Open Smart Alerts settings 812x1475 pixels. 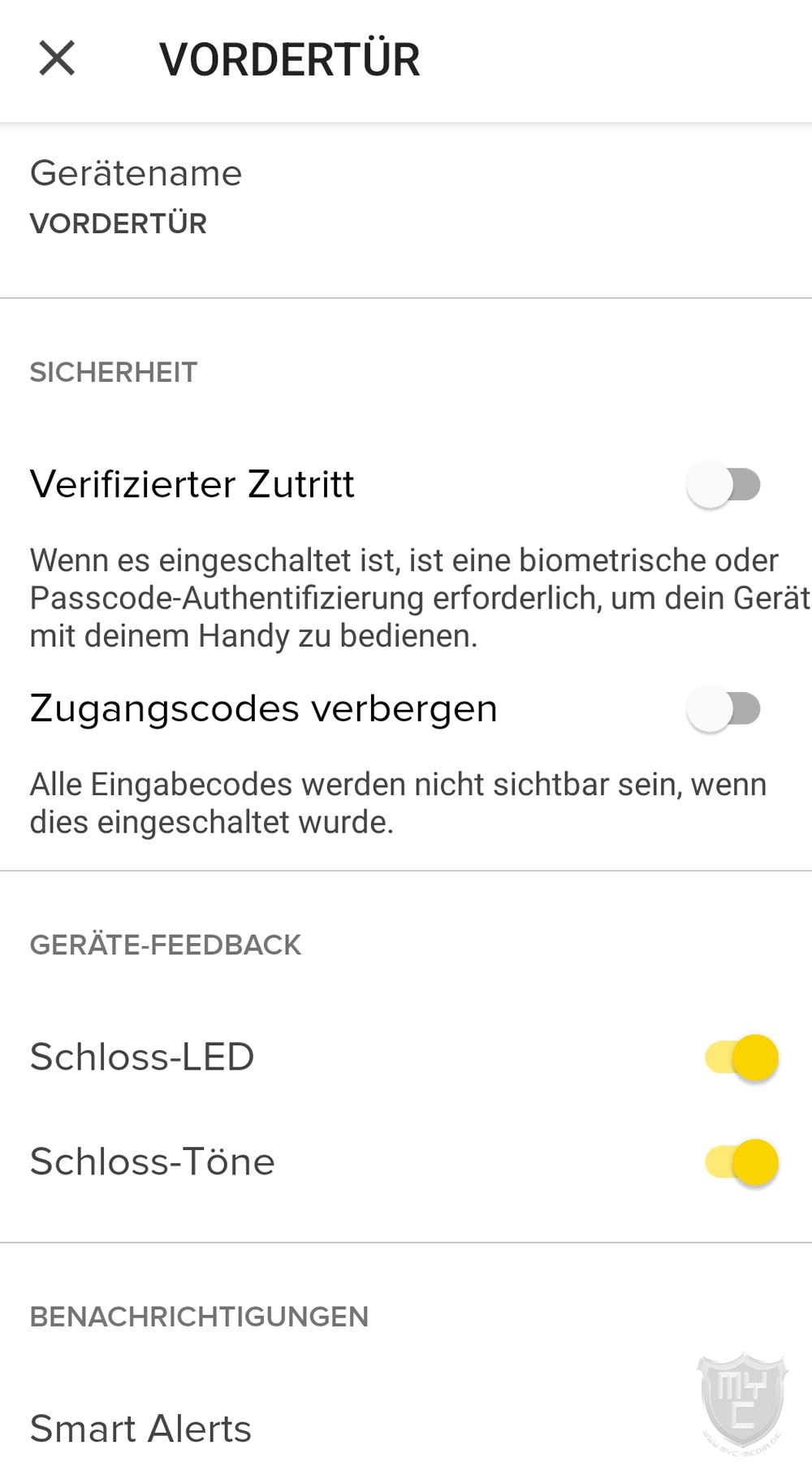pos(140,1429)
